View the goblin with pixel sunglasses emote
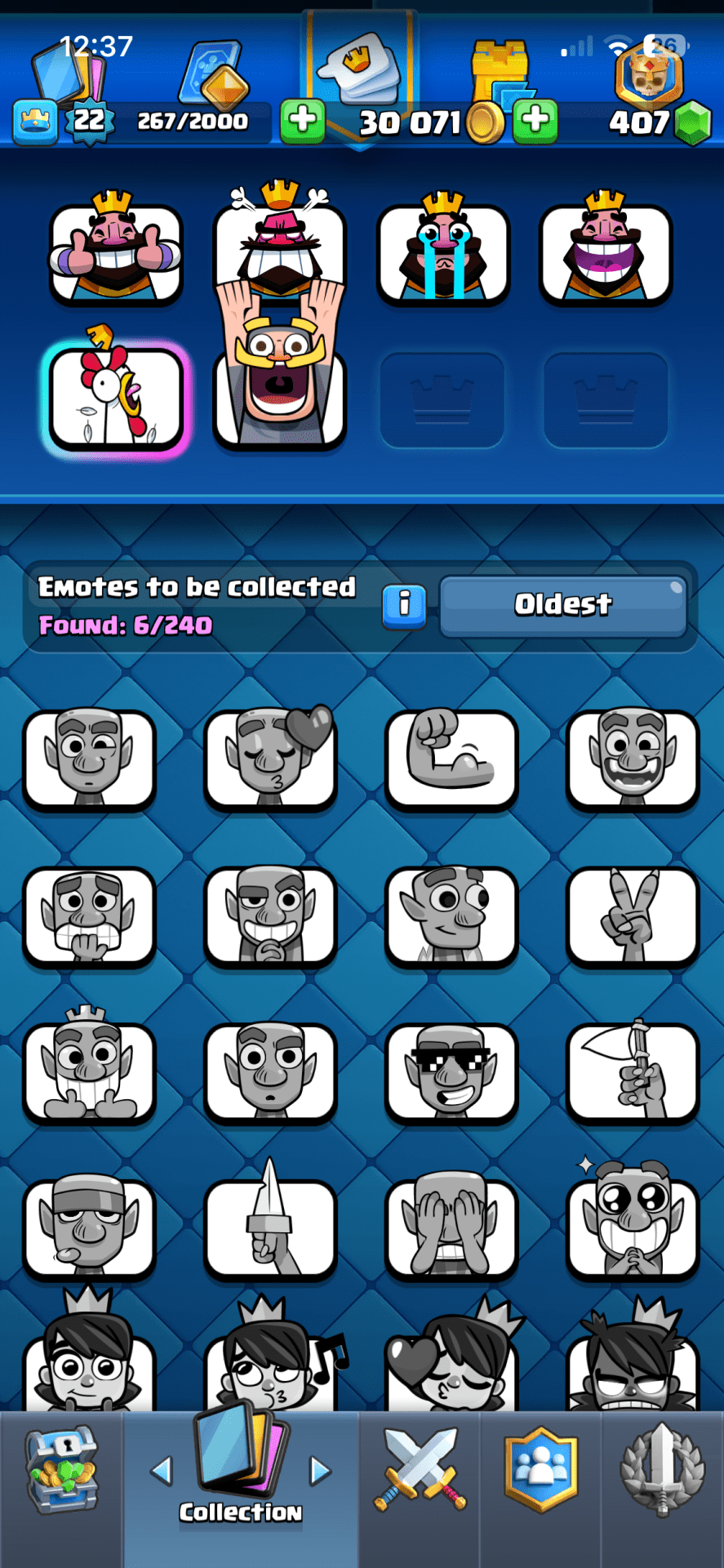 (x=451, y=1071)
